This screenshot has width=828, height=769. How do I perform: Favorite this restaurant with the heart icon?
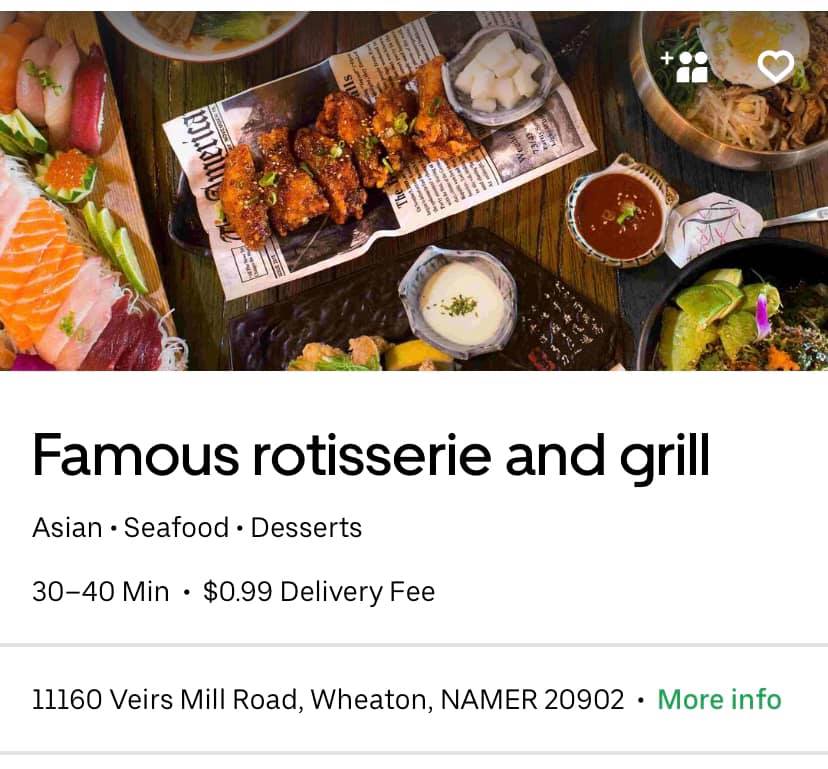(775, 66)
